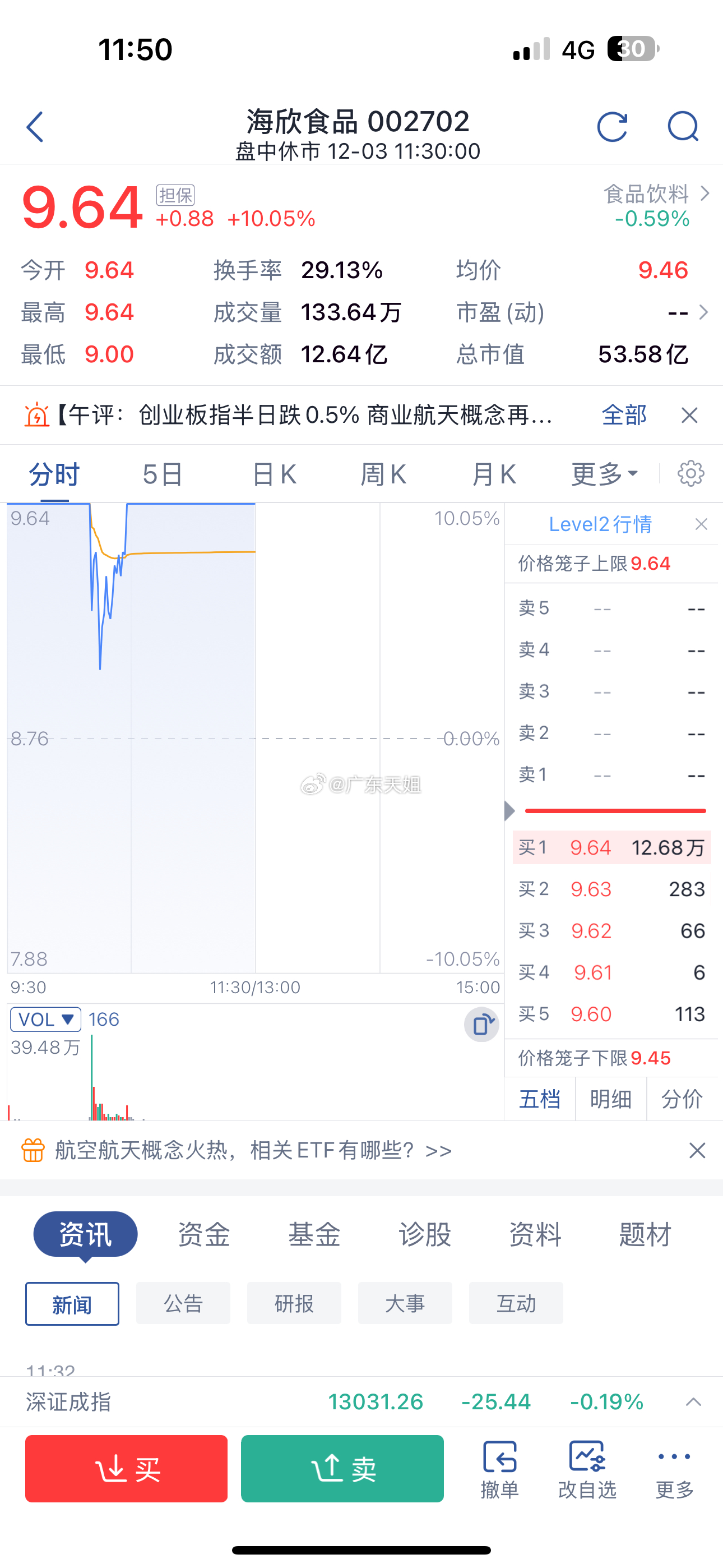The height and width of the screenshot is (1568, 723).
Task: Open the chart settings gear
Action: (690, 473)
